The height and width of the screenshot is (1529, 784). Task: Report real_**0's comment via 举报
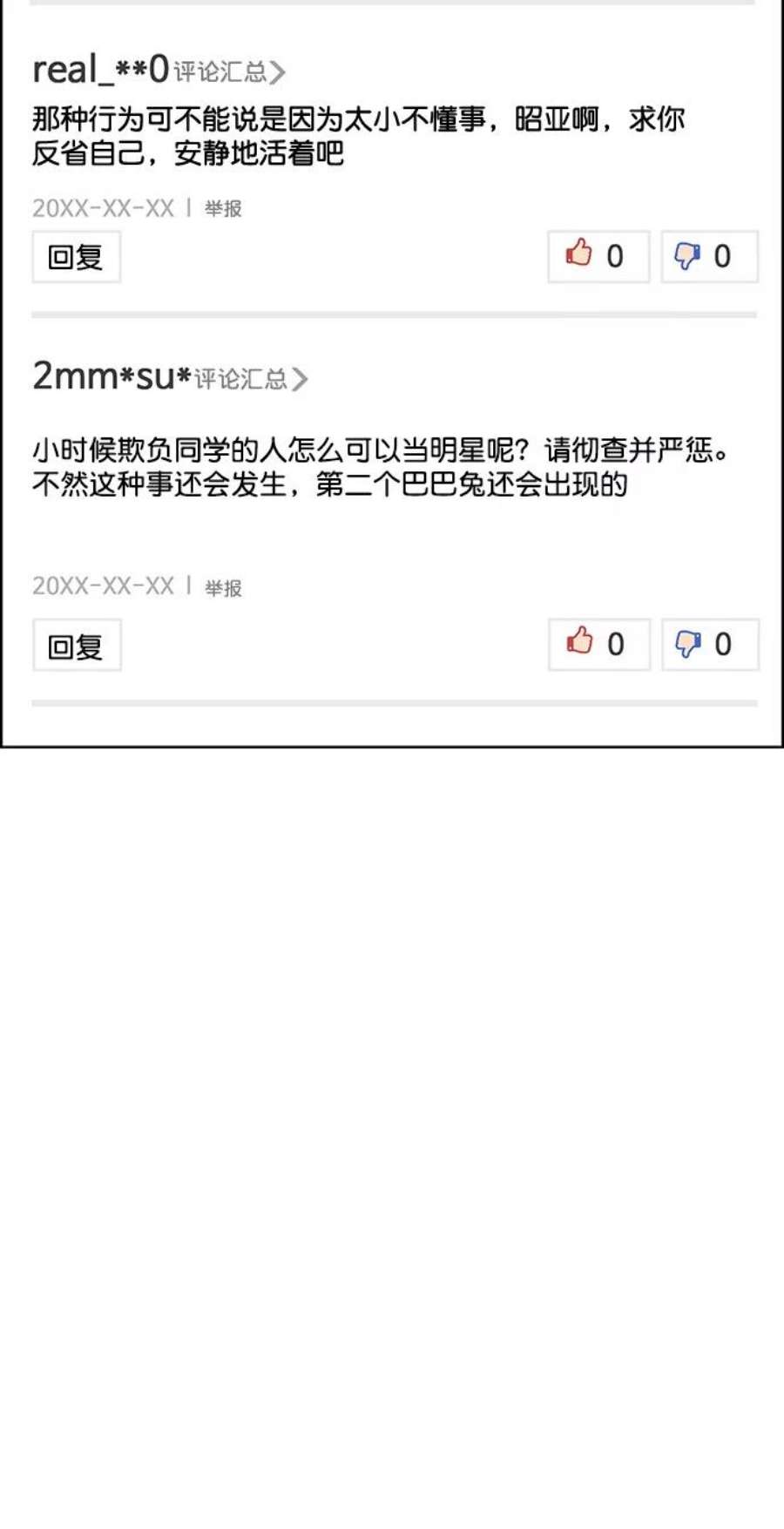(224, 209)
